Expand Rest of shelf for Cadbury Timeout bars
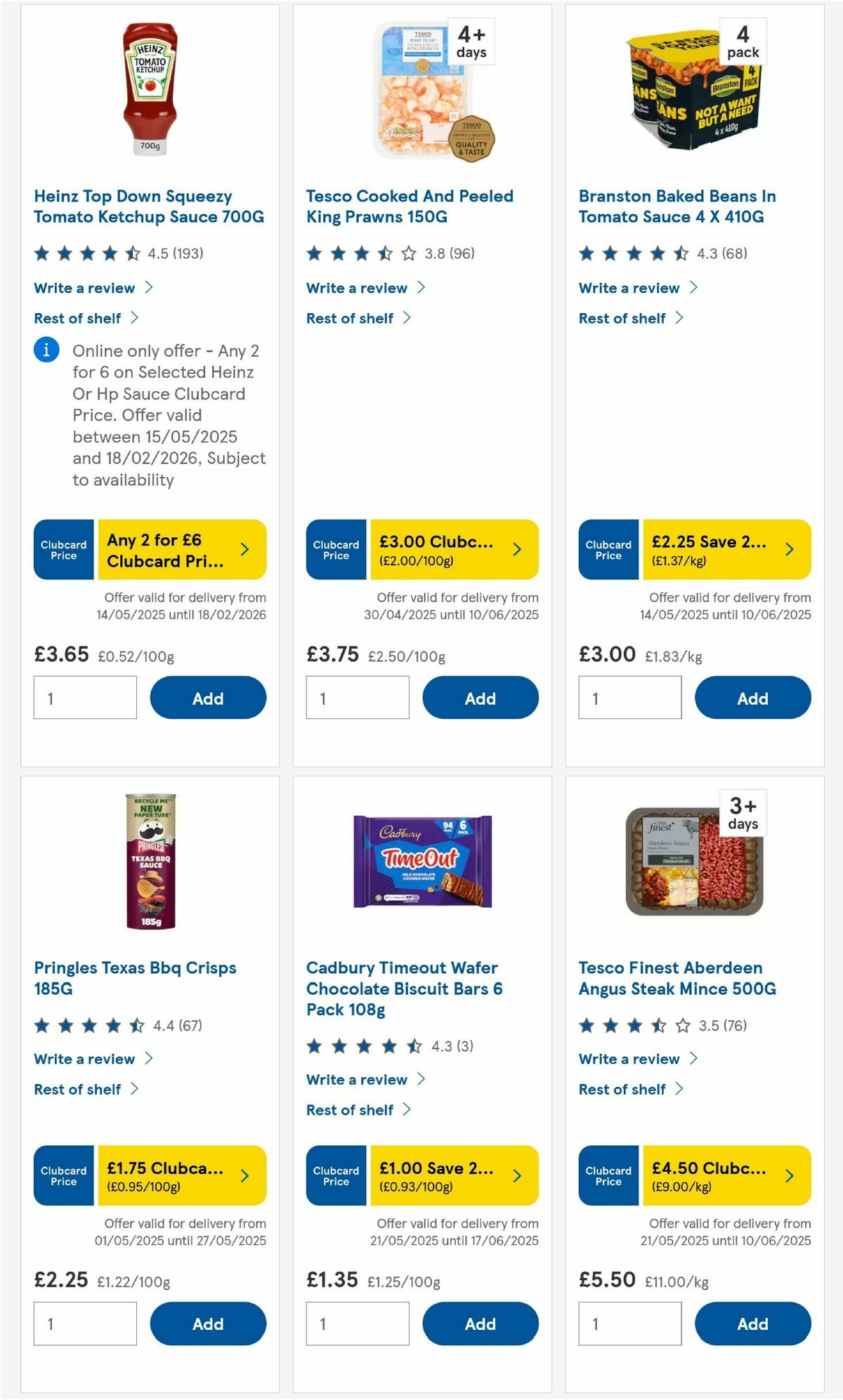The image size is (843, 1400). 351,1110
